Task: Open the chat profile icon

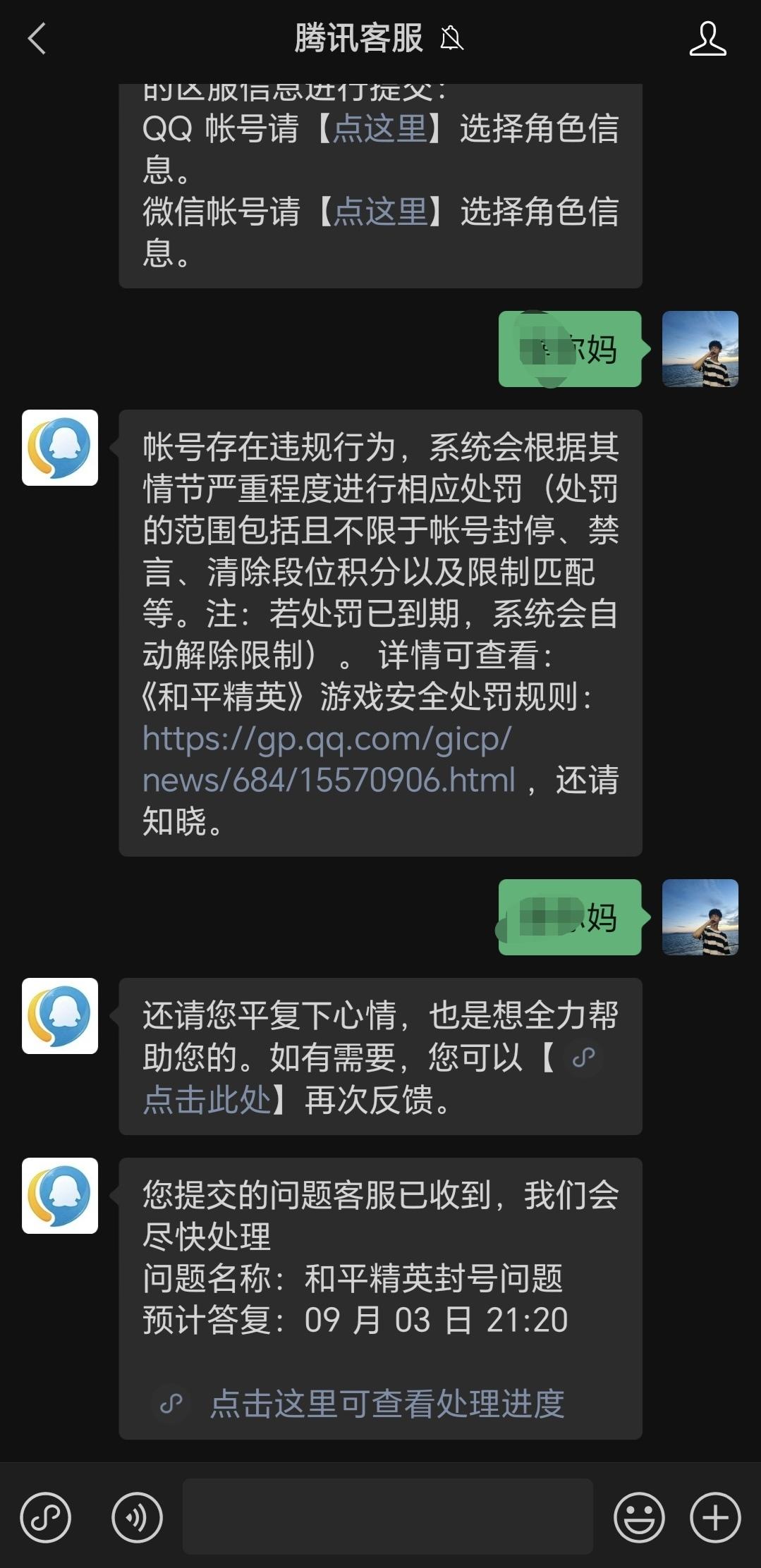Action: point(707,39)
